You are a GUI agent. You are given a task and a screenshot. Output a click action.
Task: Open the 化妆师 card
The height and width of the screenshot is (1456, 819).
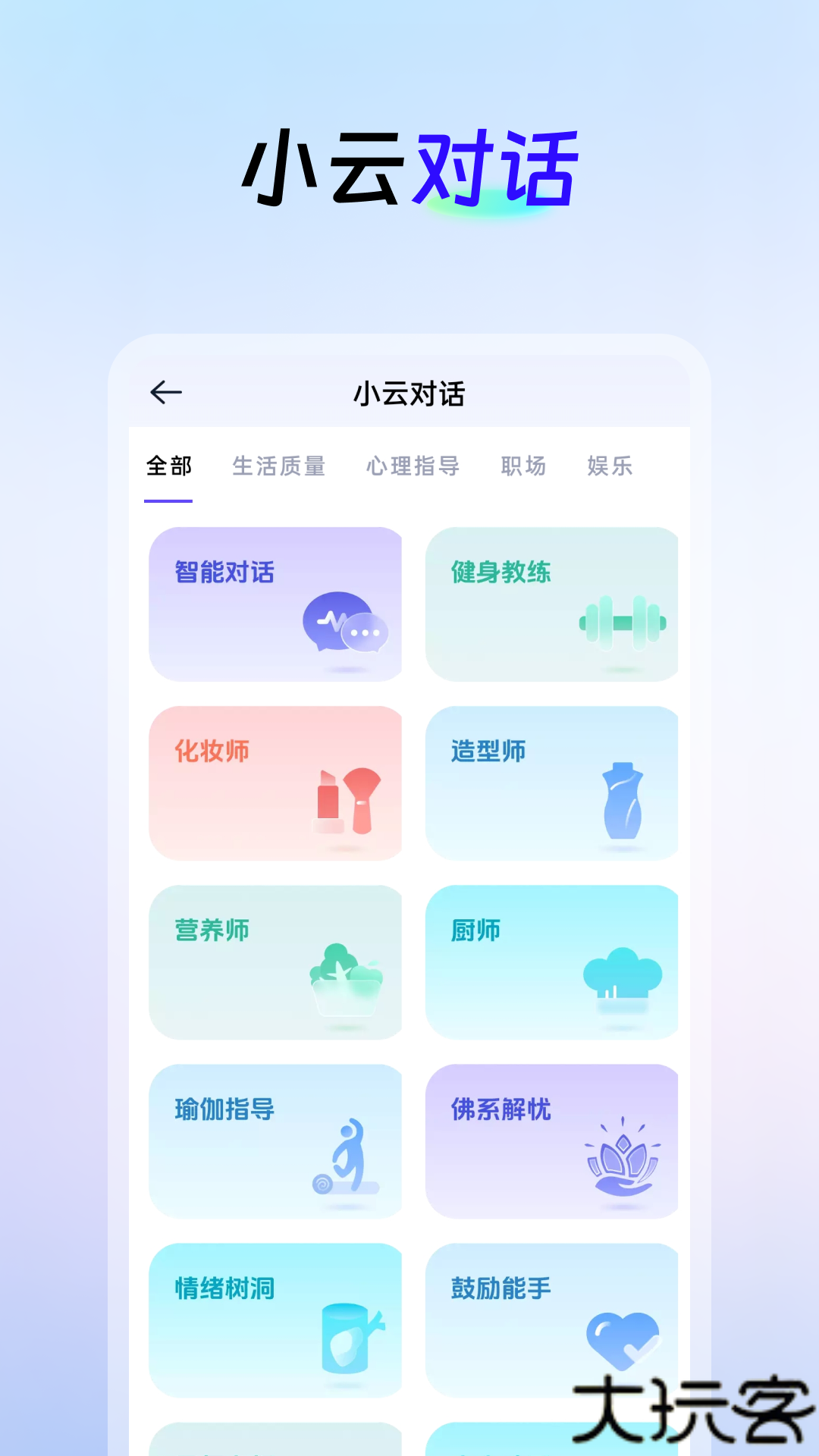[276, 783]
